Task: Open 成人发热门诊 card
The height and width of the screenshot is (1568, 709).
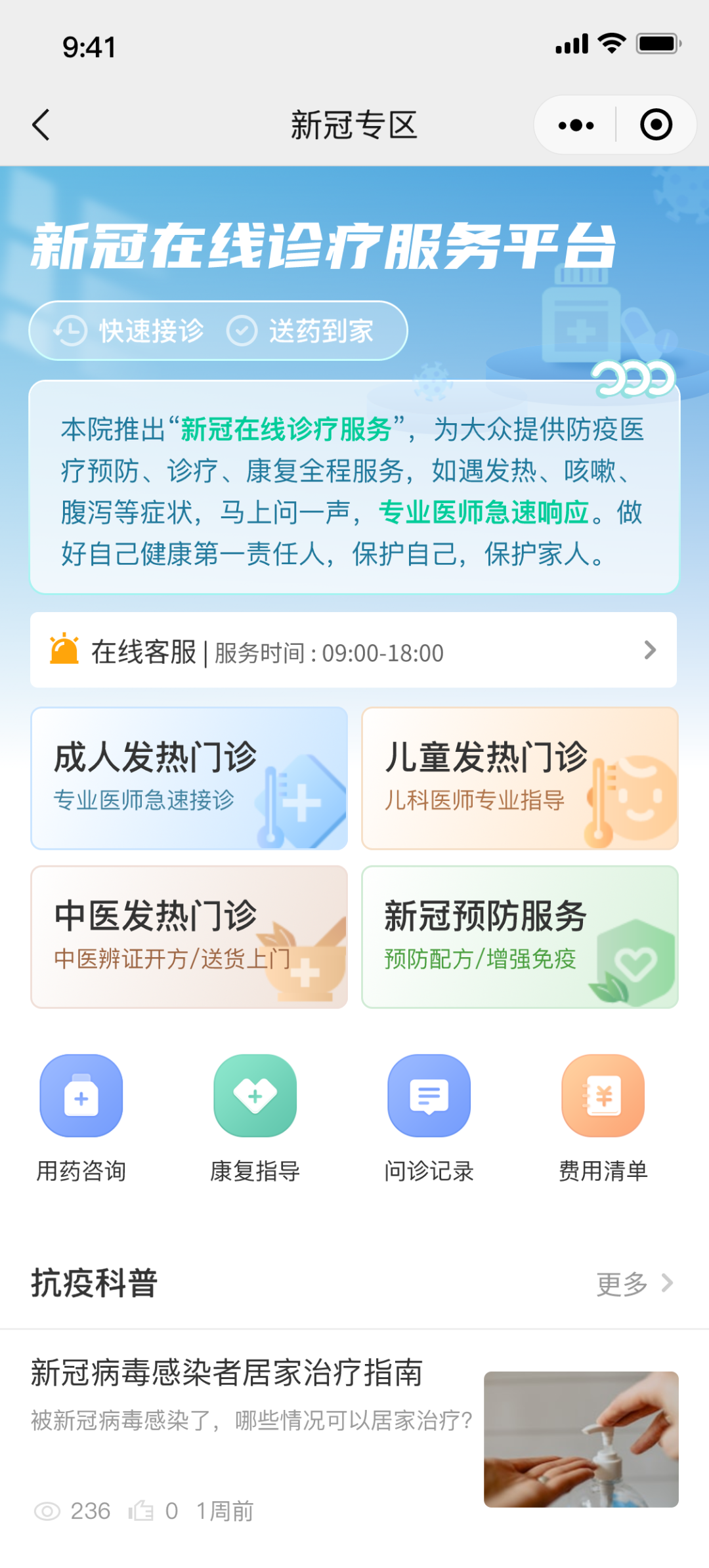Action: [x=189, y=778]
